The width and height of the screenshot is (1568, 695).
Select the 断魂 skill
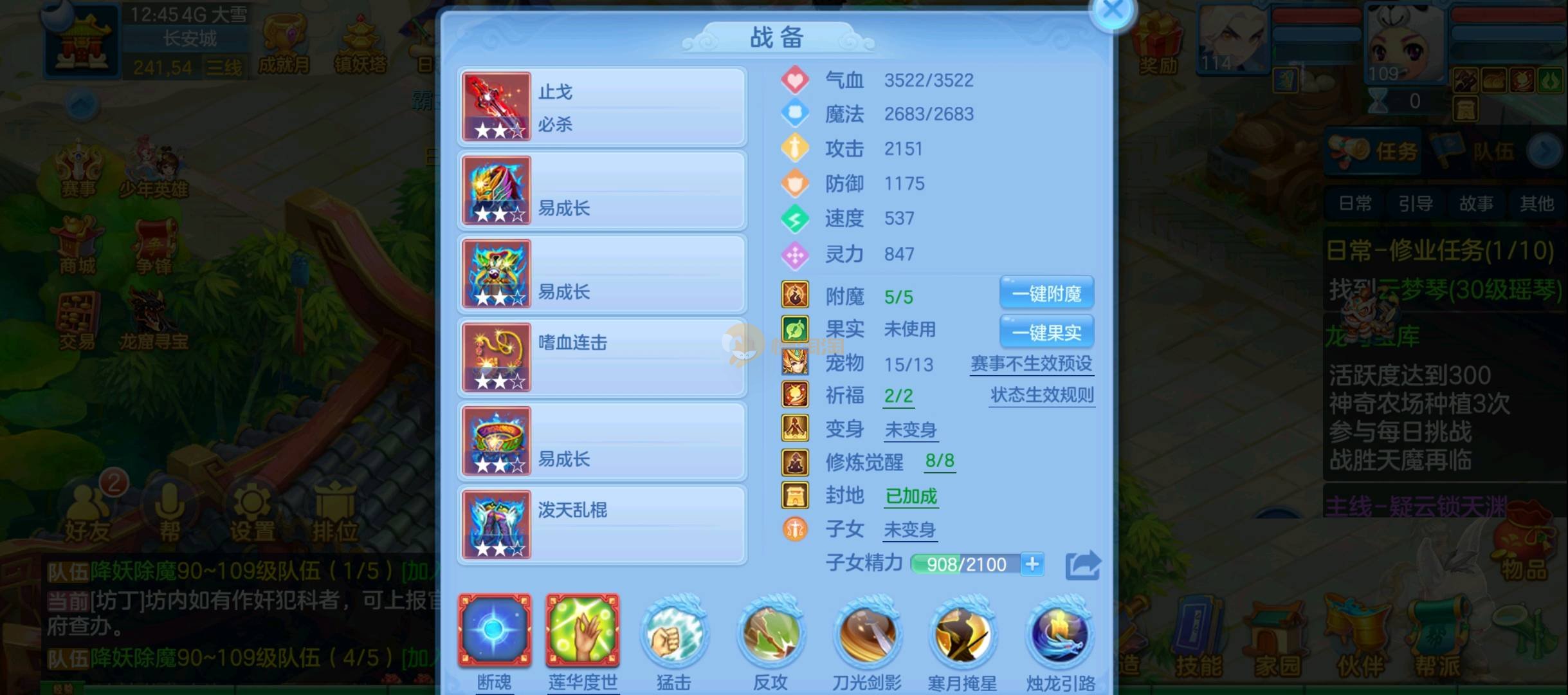[x=494, y=631]
